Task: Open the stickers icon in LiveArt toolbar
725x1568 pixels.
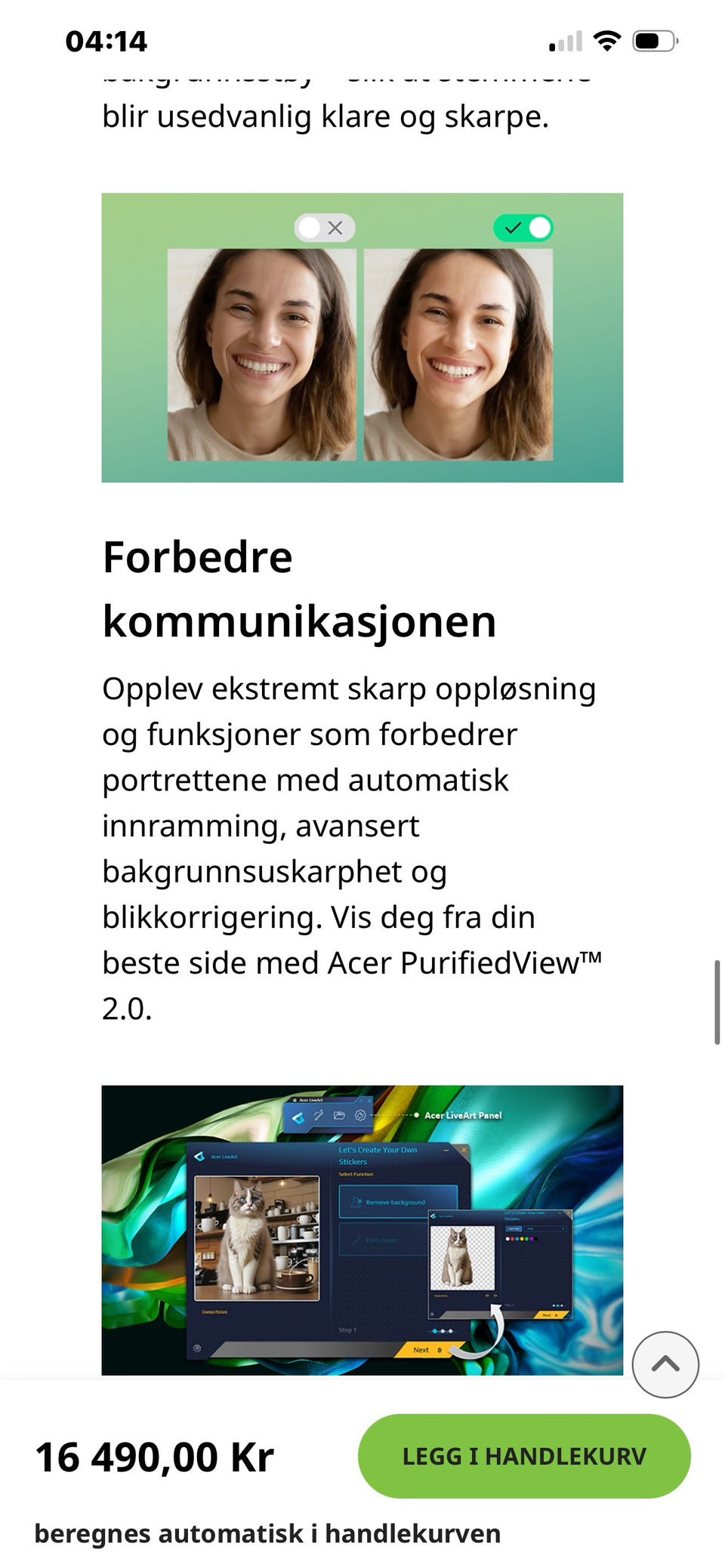Action: pyautogui.click(x=338, y=1115)
